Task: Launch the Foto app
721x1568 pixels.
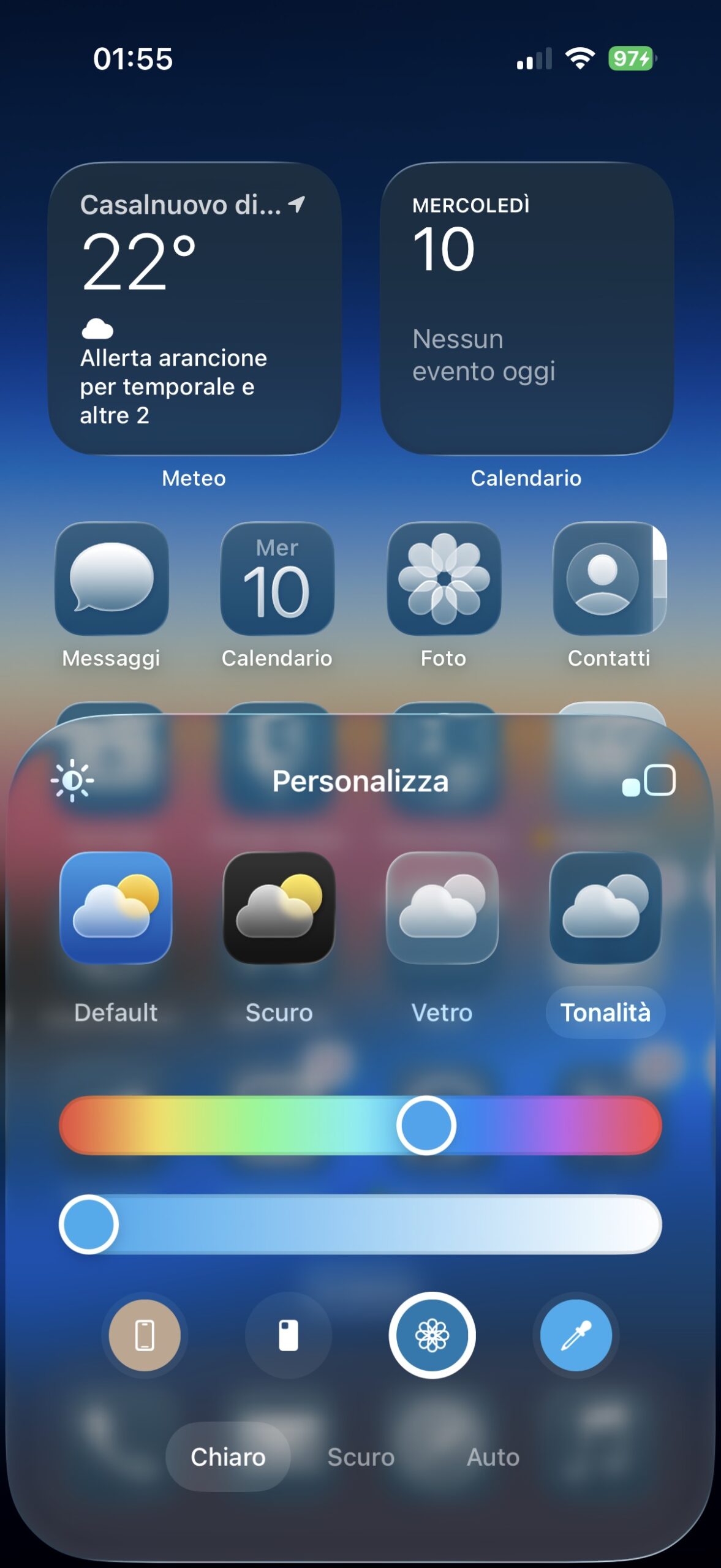Action: pos(444,578)
